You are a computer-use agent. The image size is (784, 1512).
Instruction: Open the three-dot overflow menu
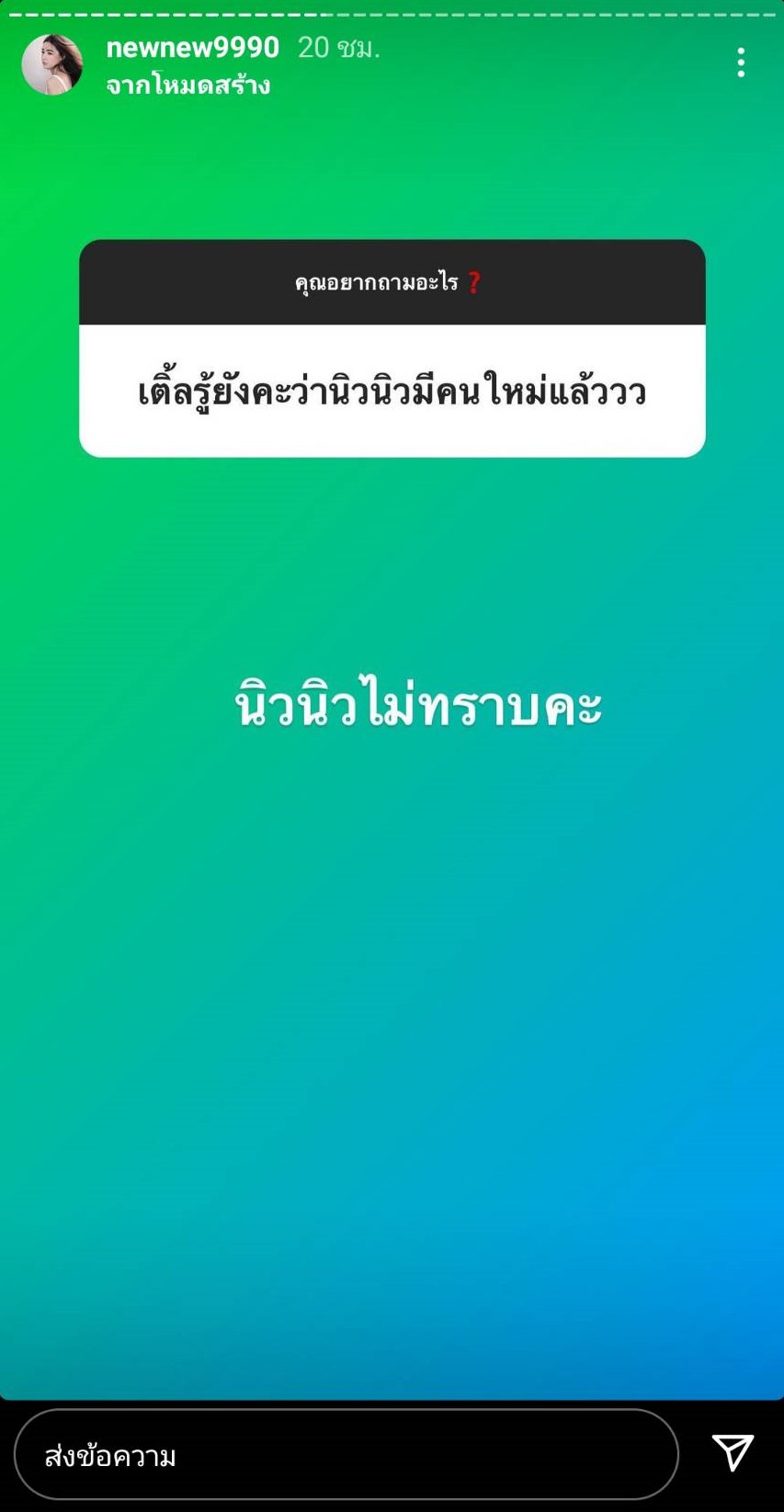click(741, 63)
